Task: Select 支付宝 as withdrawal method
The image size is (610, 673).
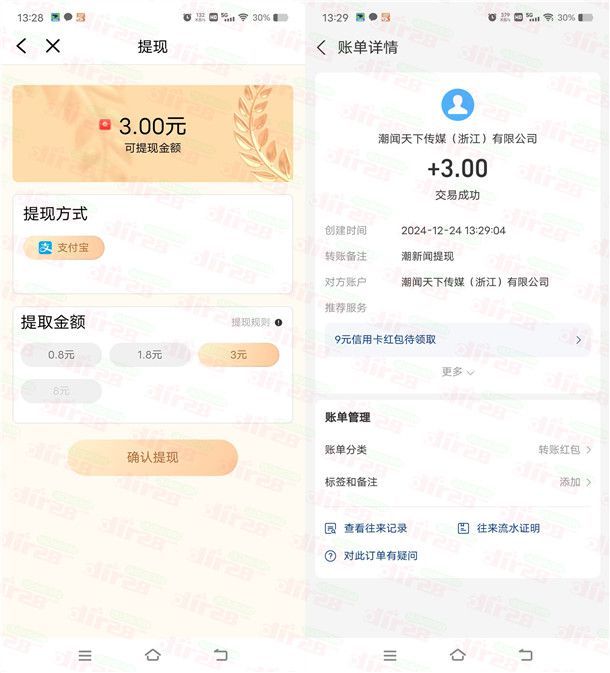Action: 64,248
